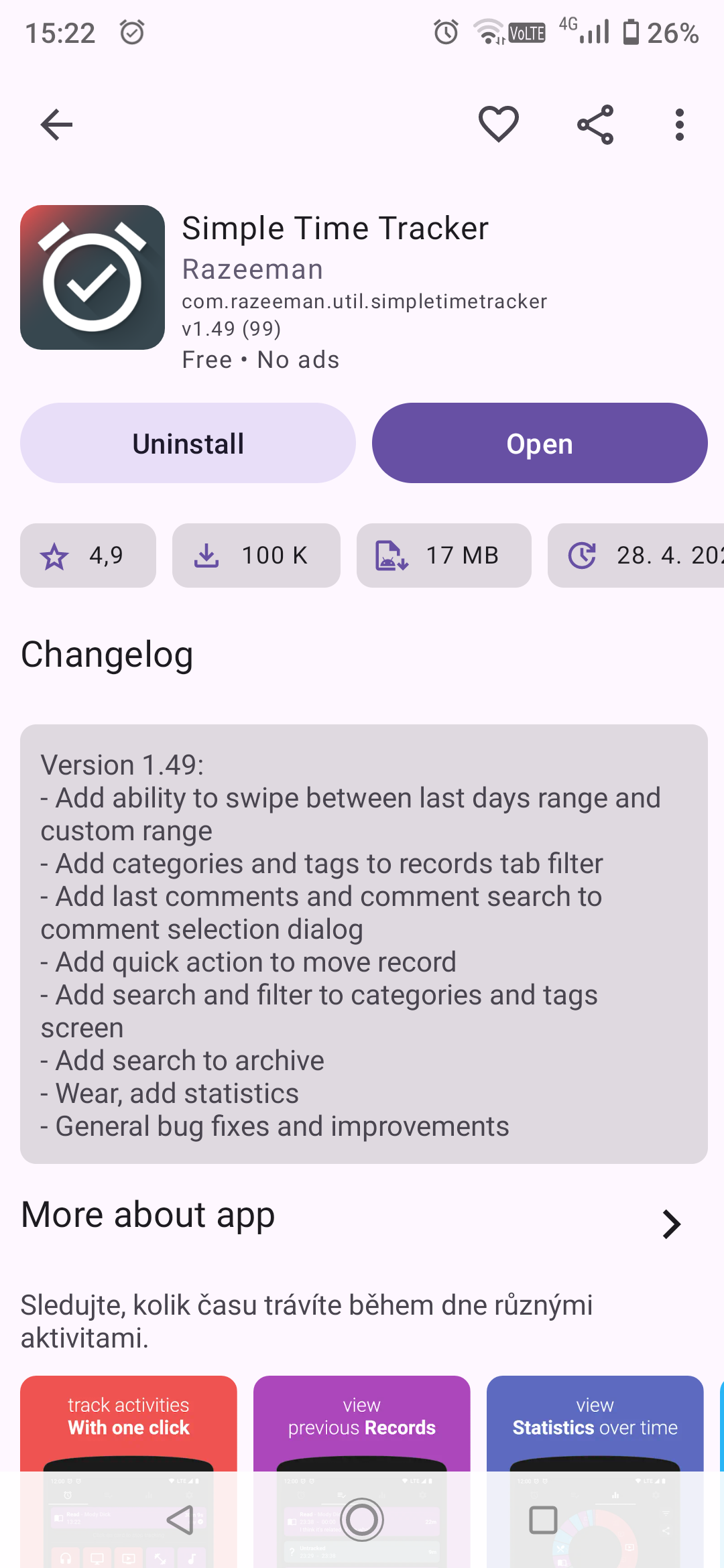Tap the last update date chip
The image size is (724, 1568).
pyautogui.click(x=636, y=556)
